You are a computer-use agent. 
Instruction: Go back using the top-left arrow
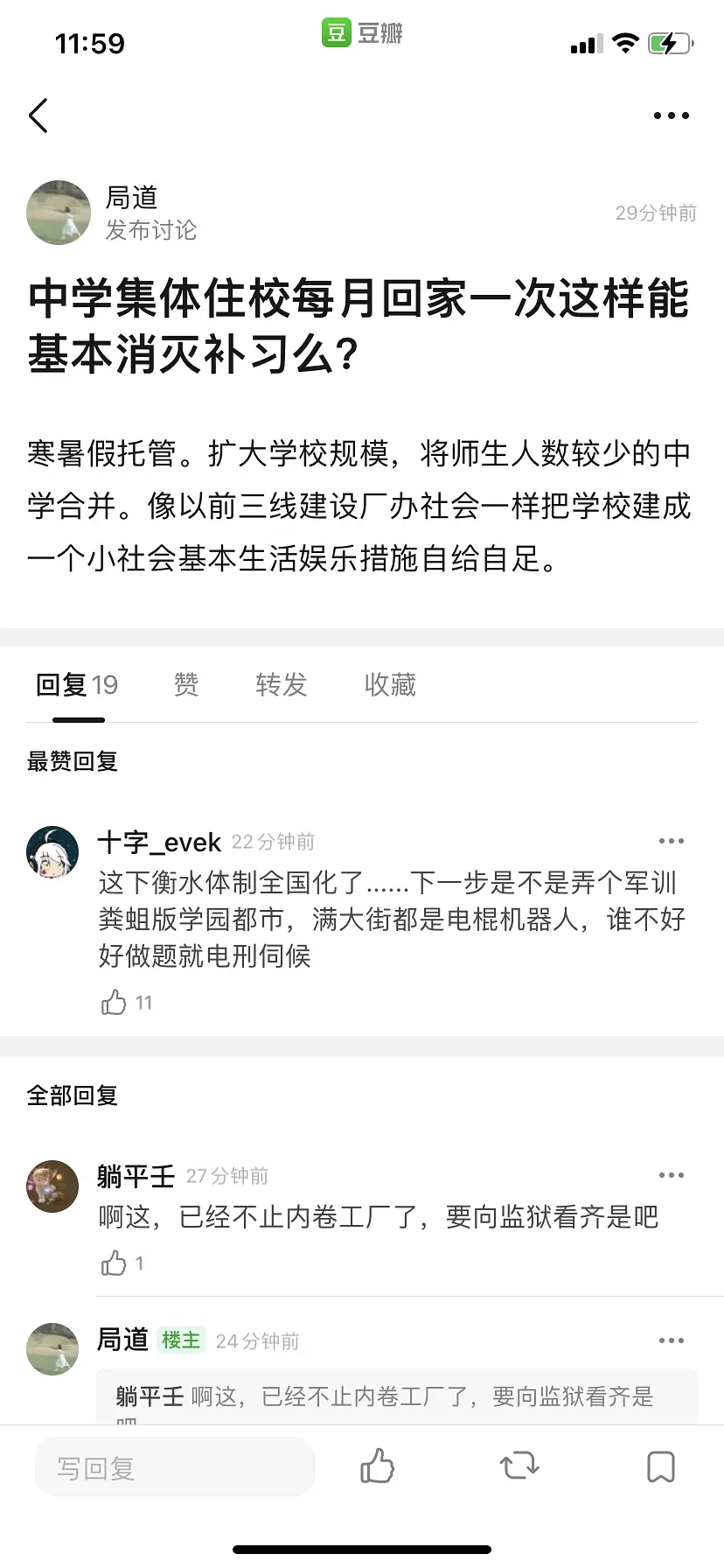coord(38,115)
